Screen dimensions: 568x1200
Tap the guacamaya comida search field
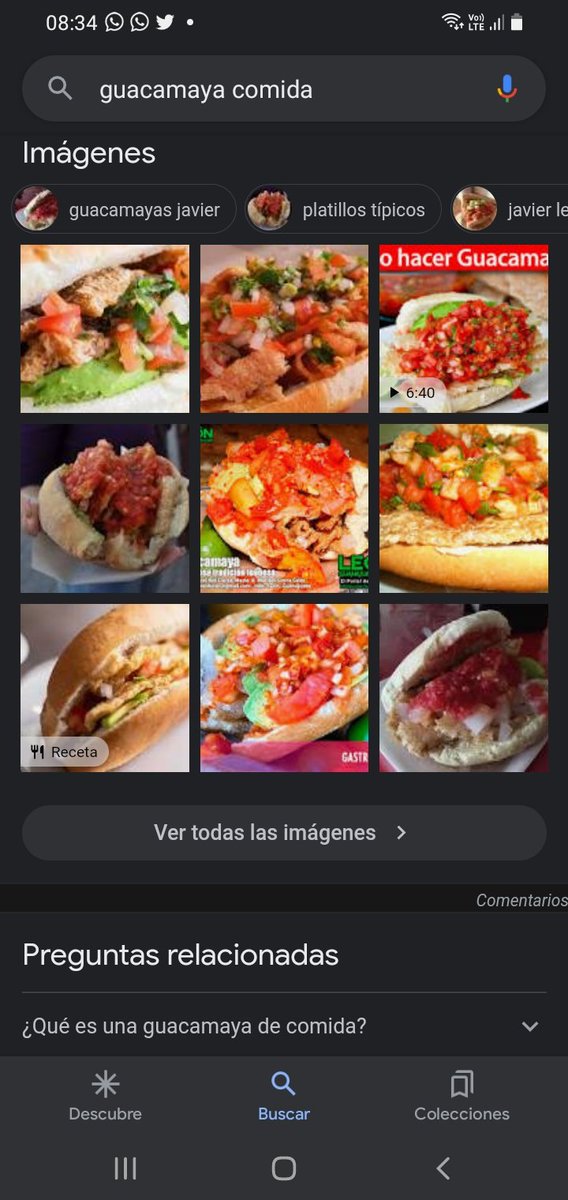[284, 89]
